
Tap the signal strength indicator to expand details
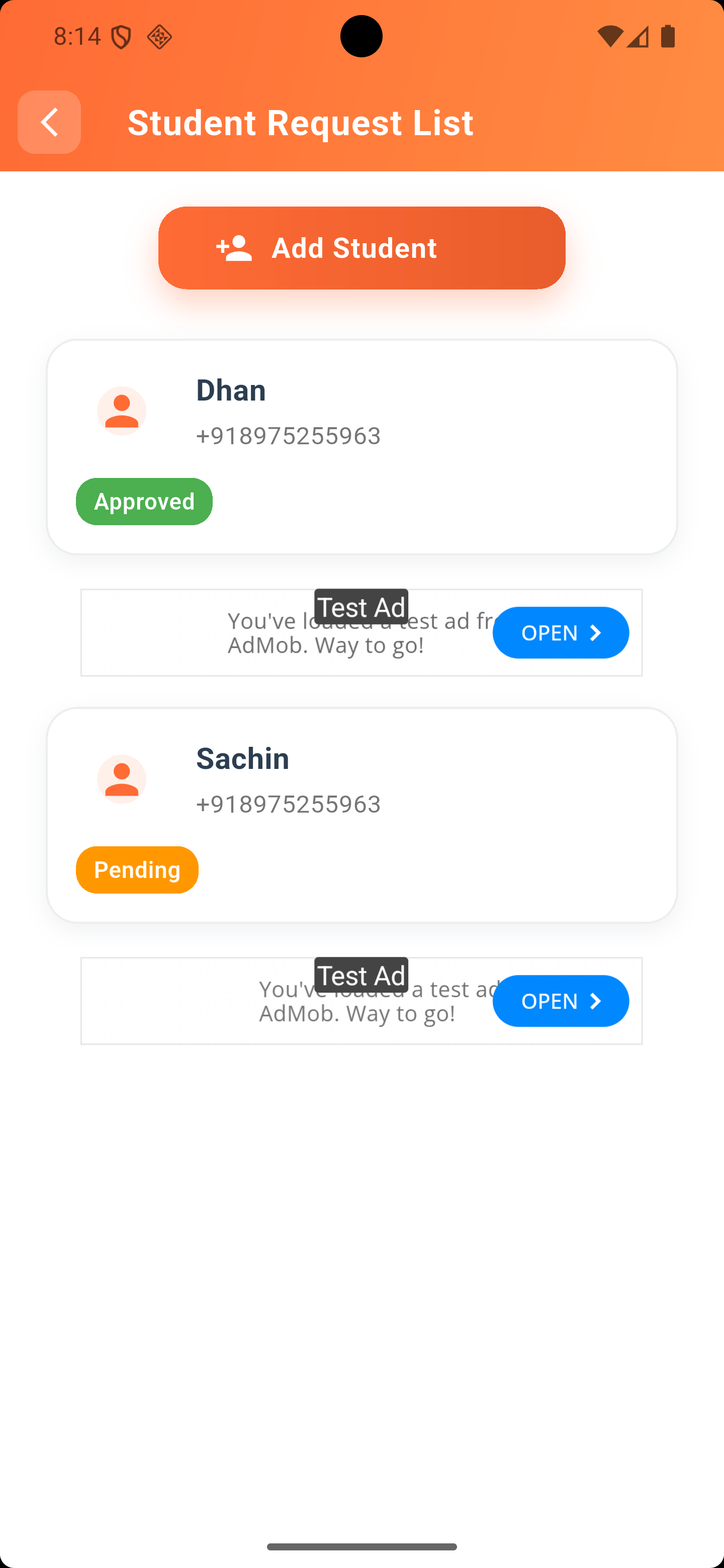[638, 37]
